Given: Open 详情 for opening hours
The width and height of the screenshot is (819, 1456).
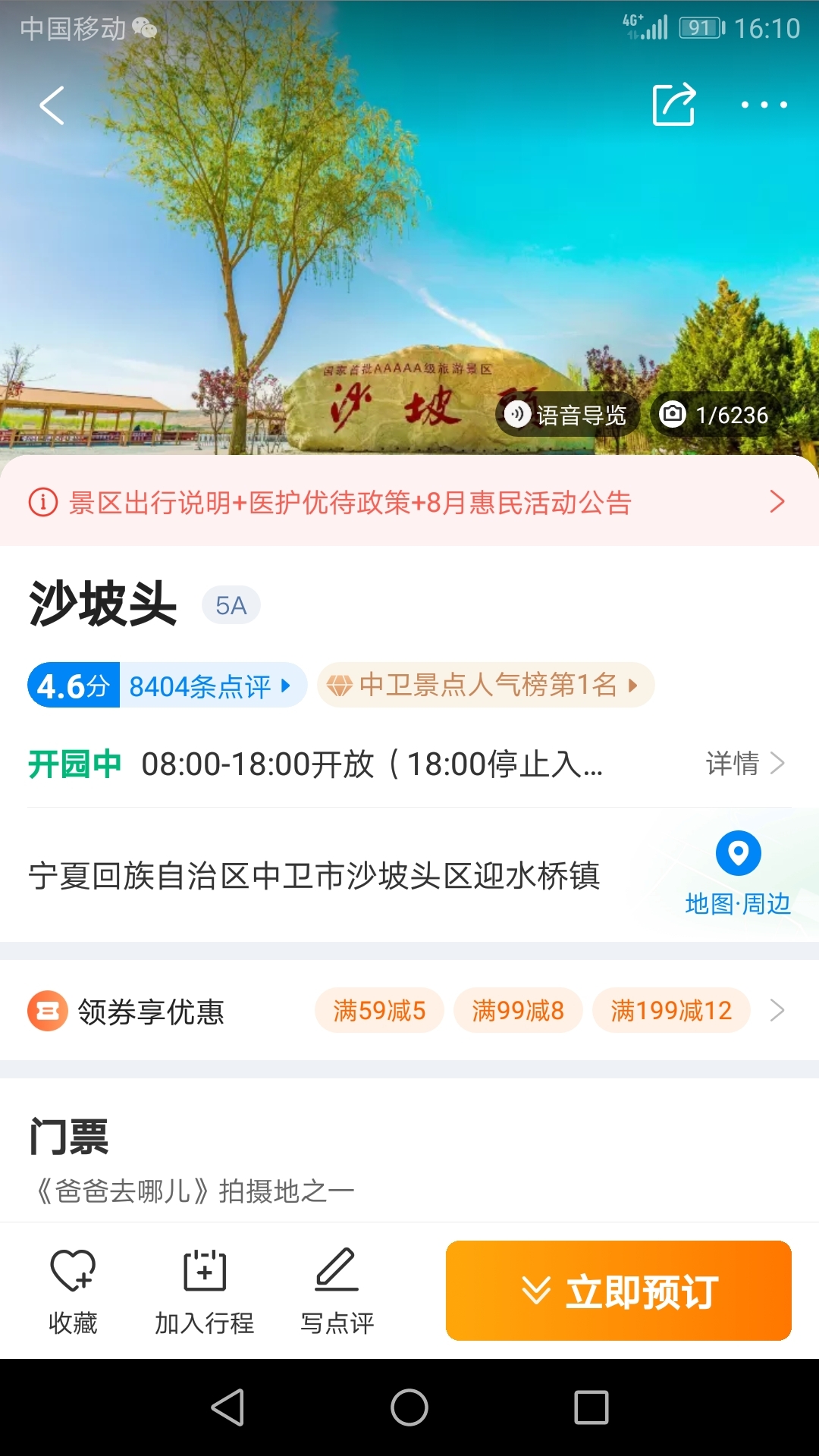Looking at the screenshot, I should (x=745, y=763).
